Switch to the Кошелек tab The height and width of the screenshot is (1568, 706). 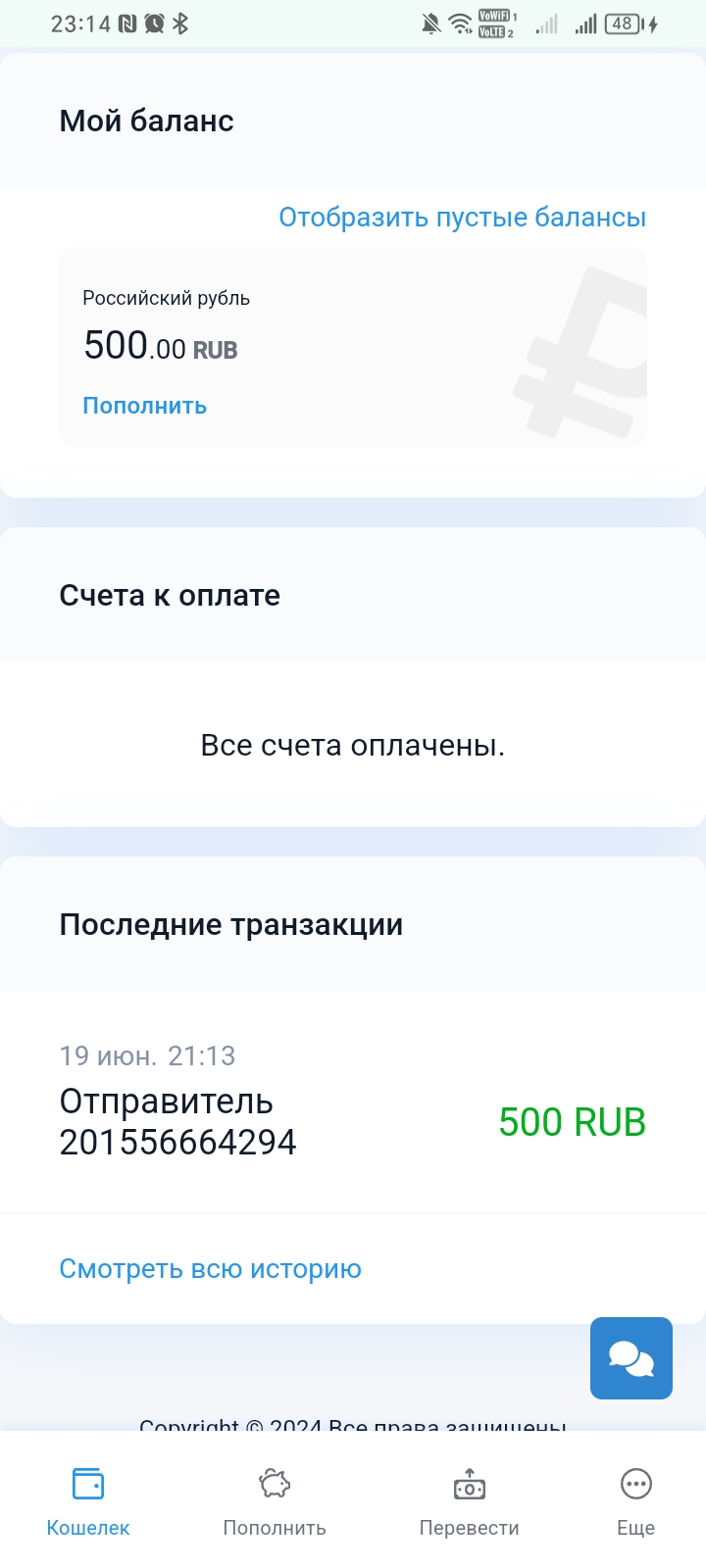88,1500
